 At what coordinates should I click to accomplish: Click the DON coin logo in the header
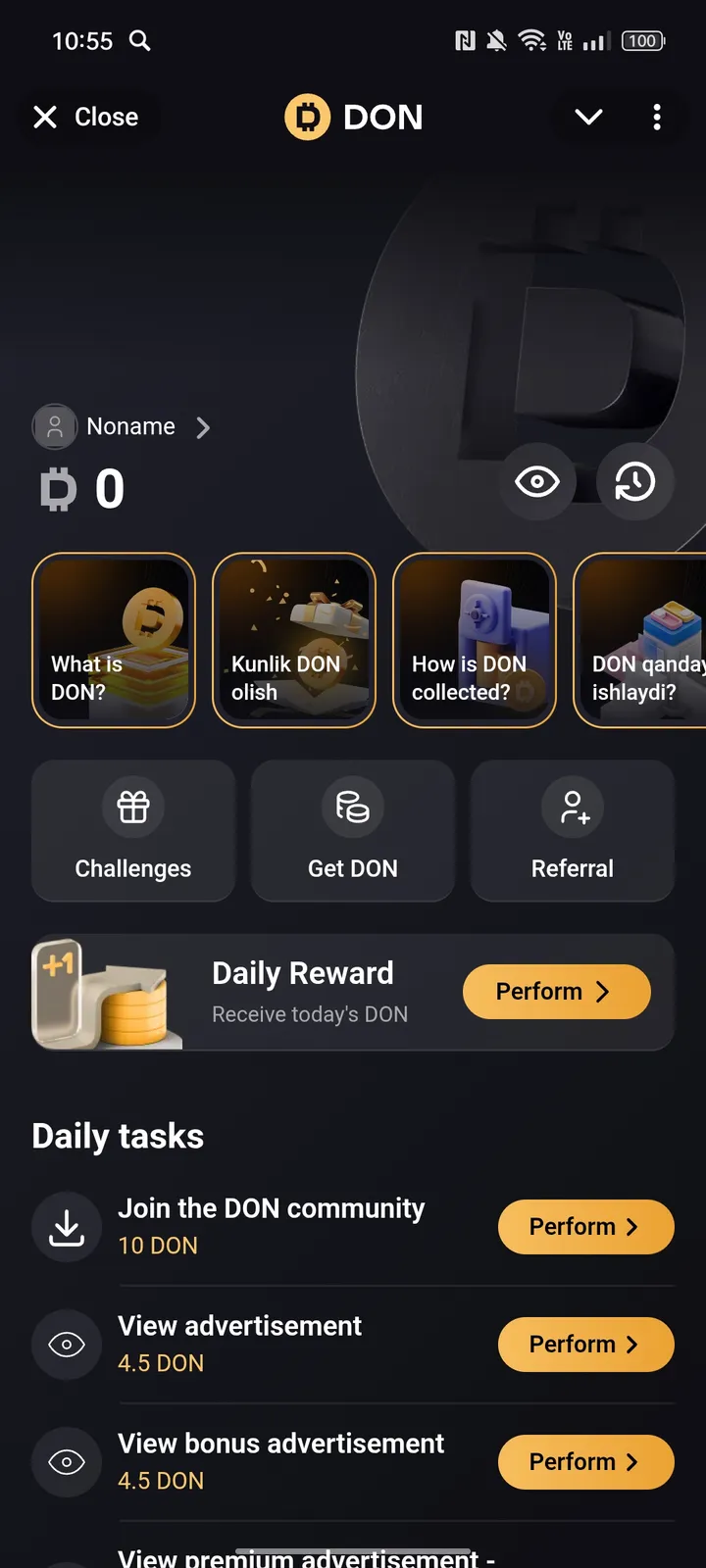coord(306,117)
